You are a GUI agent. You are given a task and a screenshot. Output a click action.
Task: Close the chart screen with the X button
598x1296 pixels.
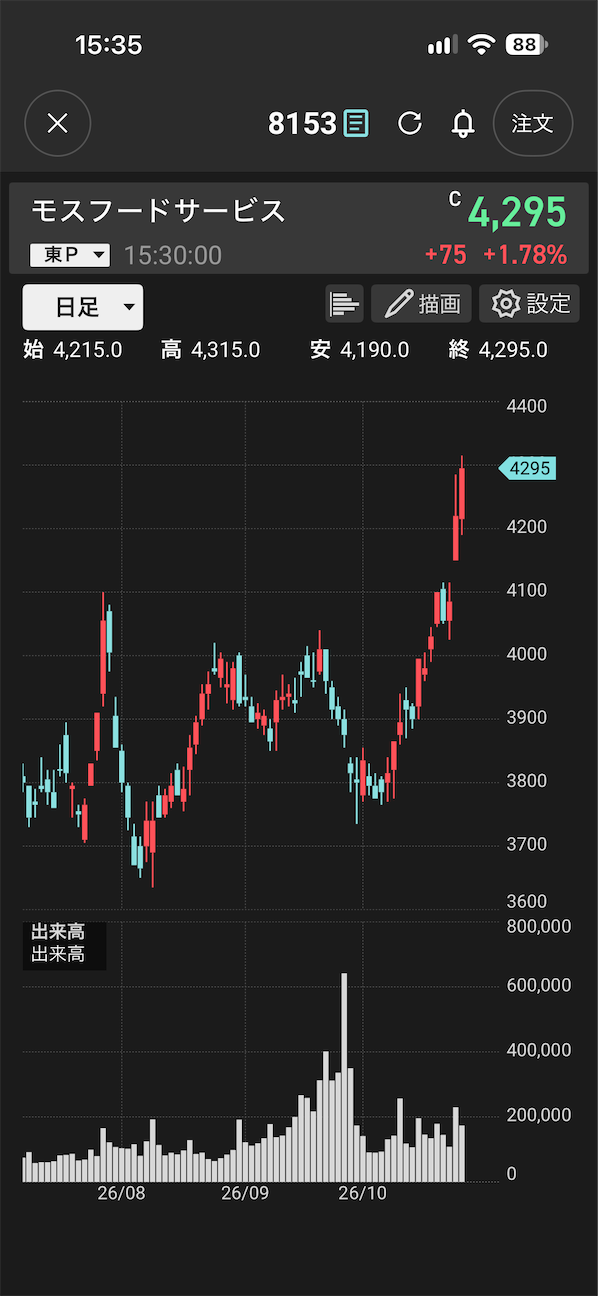(58, 123)
